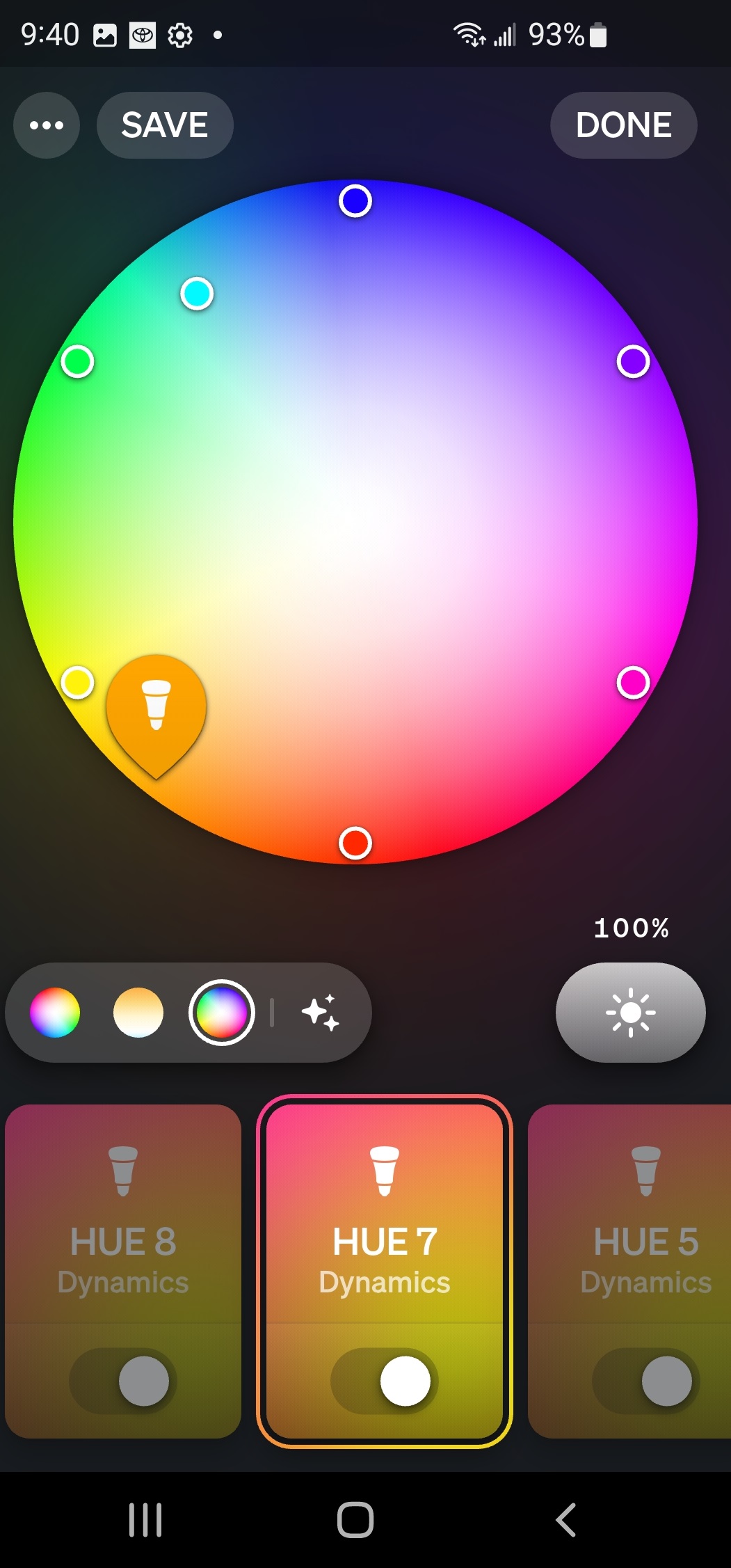The width and height of the screenshot is (731, 1568).
Task: Pick the magenta preset on the color wheel
Action: coord(633,682)
